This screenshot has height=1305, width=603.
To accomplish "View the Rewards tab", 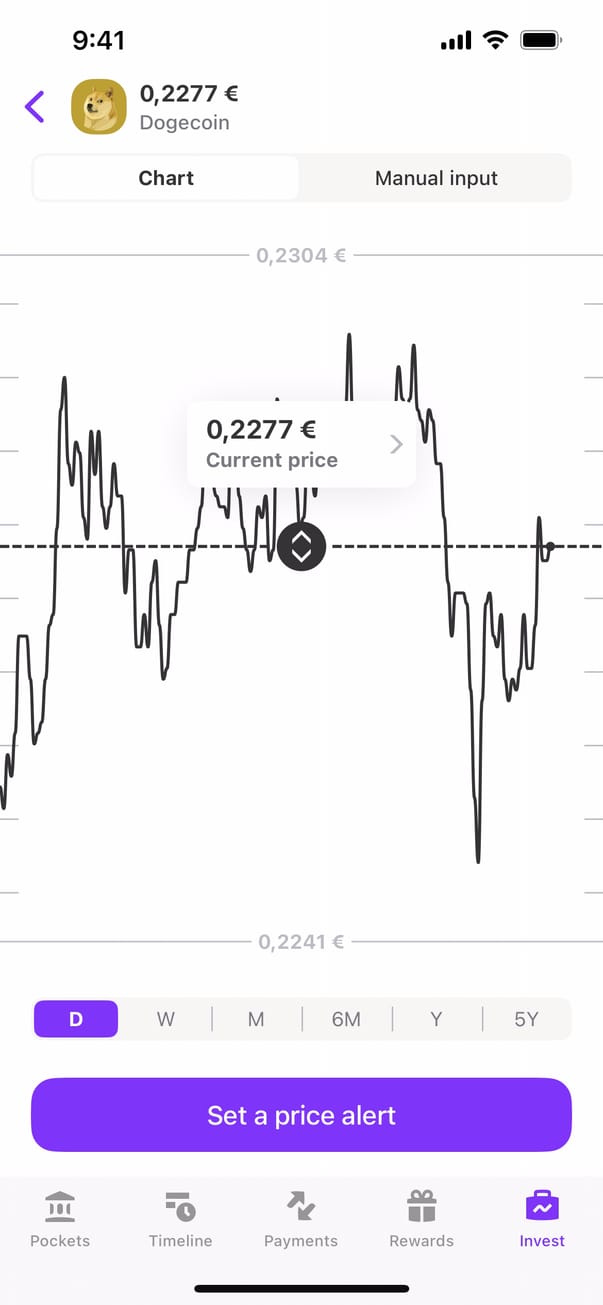I will click(421, 1220).
